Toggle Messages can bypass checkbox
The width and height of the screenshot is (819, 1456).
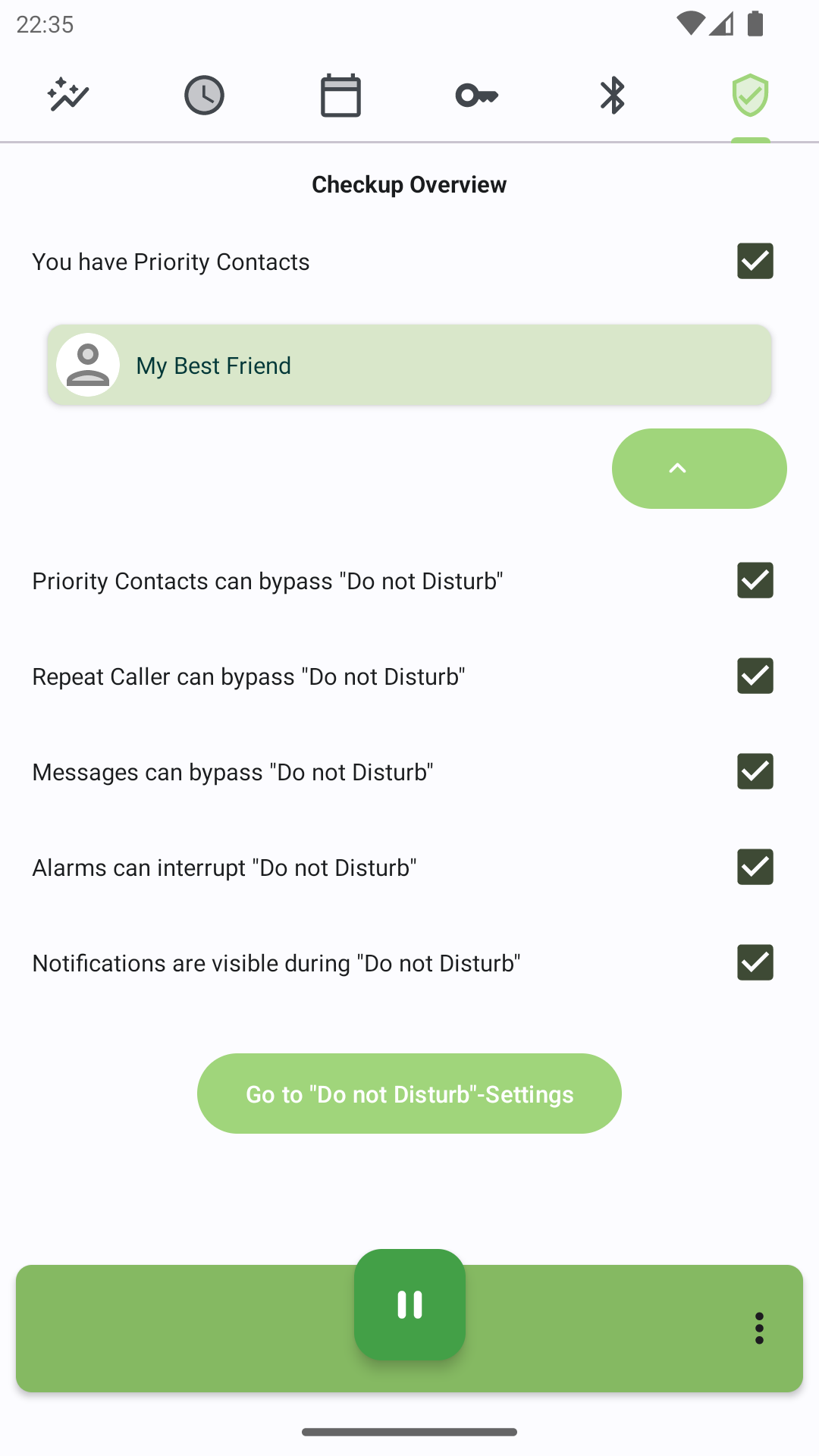pos(755,771)
